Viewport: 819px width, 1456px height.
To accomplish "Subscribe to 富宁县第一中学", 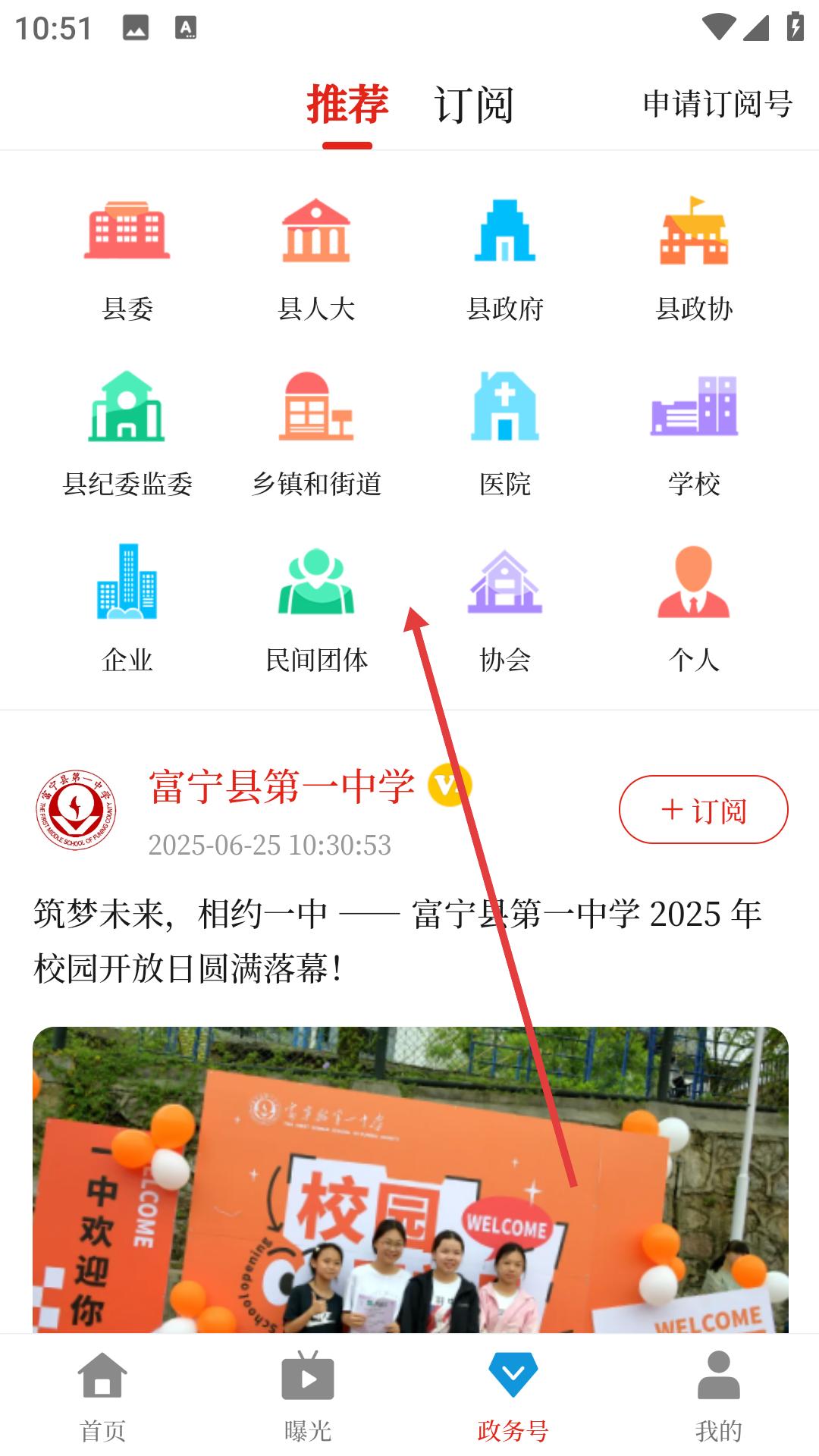I will (x=703, y=810).
